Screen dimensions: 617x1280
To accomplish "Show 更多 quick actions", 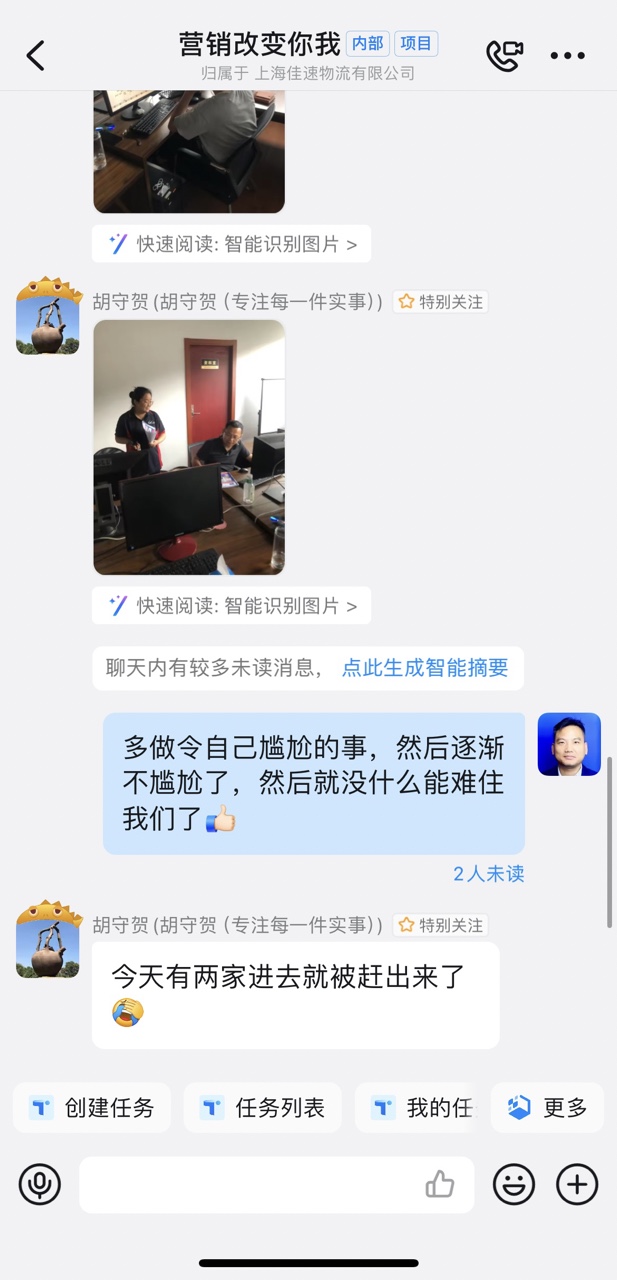I will [547, 1108].
